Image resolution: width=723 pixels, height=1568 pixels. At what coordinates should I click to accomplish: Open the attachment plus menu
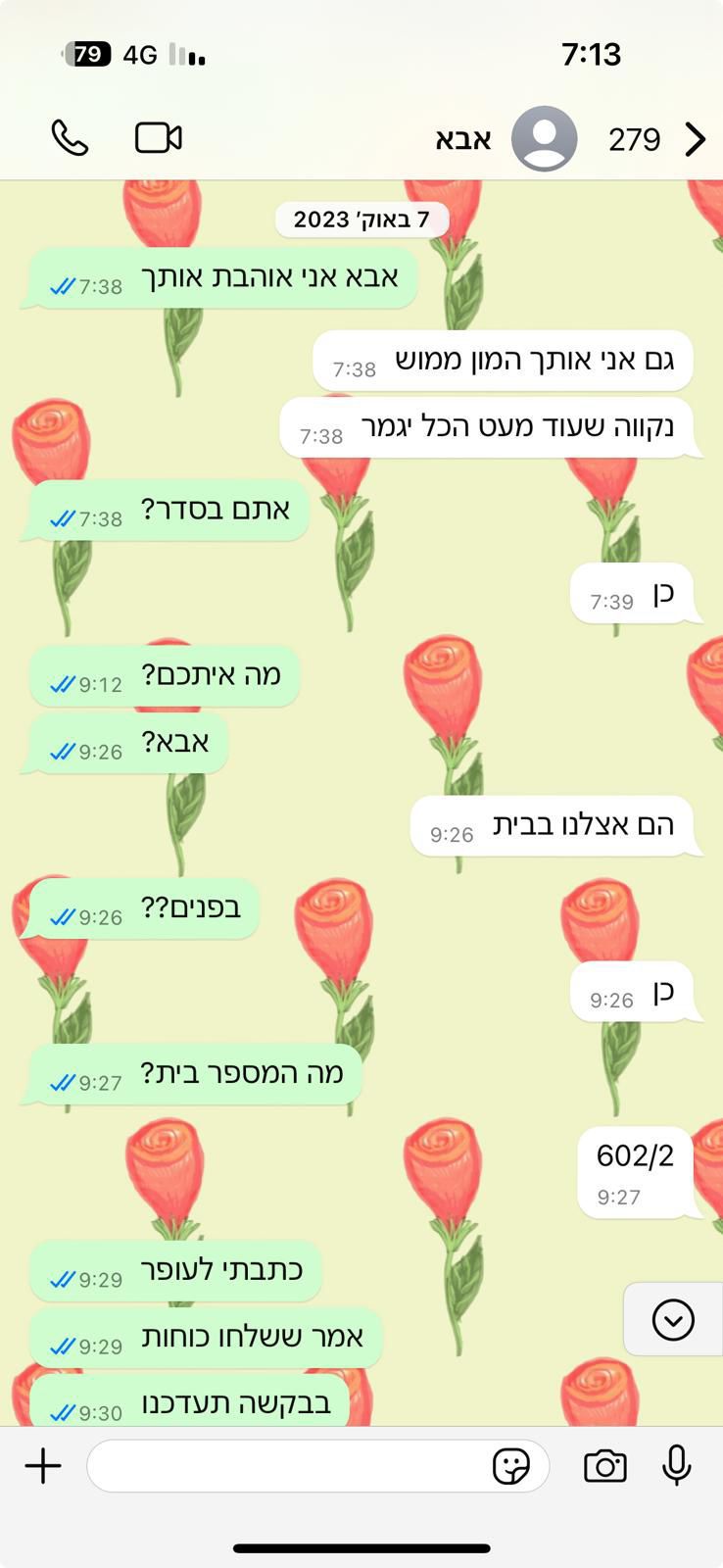coord(43,1466)
